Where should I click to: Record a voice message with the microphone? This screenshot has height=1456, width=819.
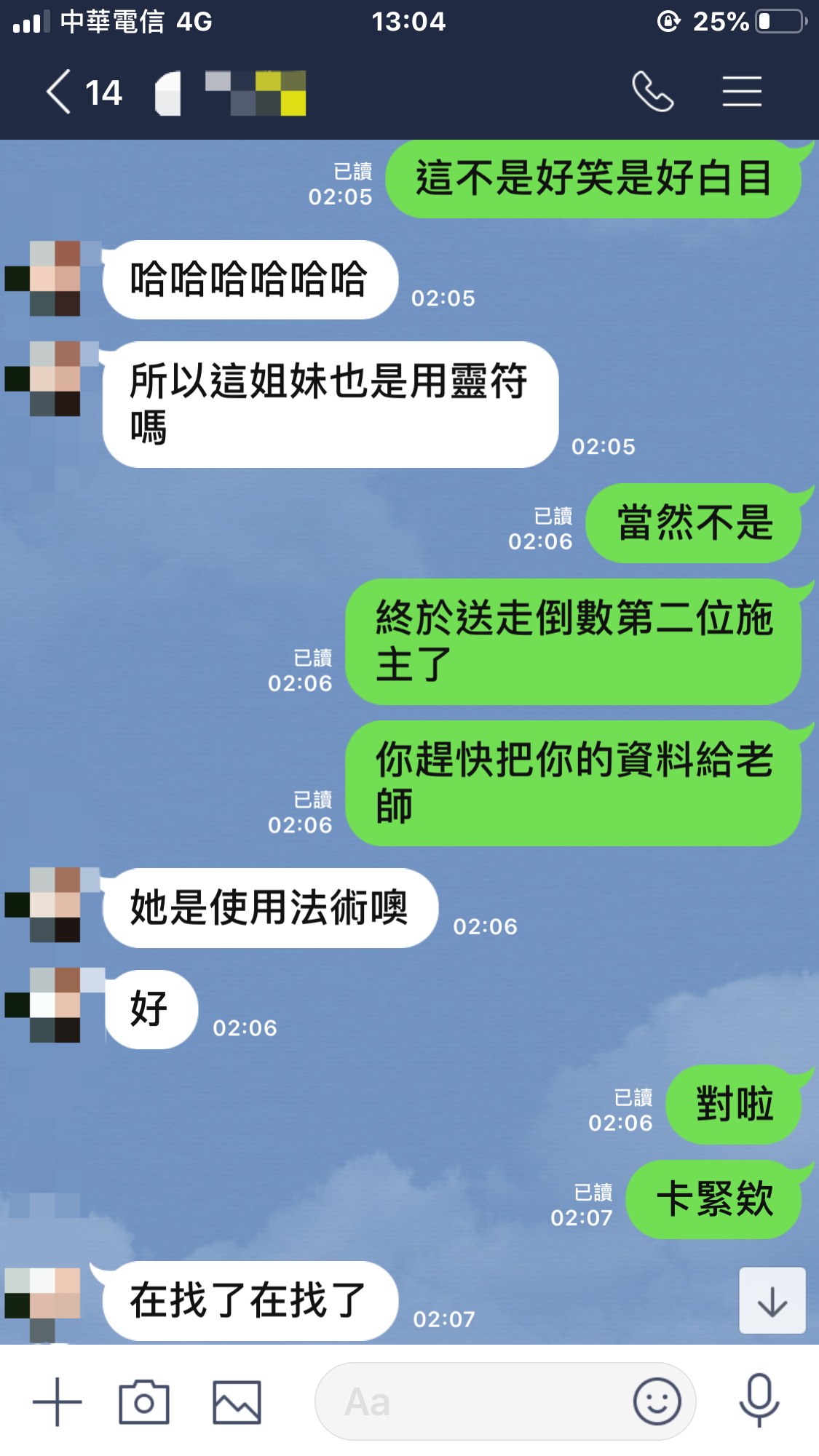click(x=759, y=1400)
